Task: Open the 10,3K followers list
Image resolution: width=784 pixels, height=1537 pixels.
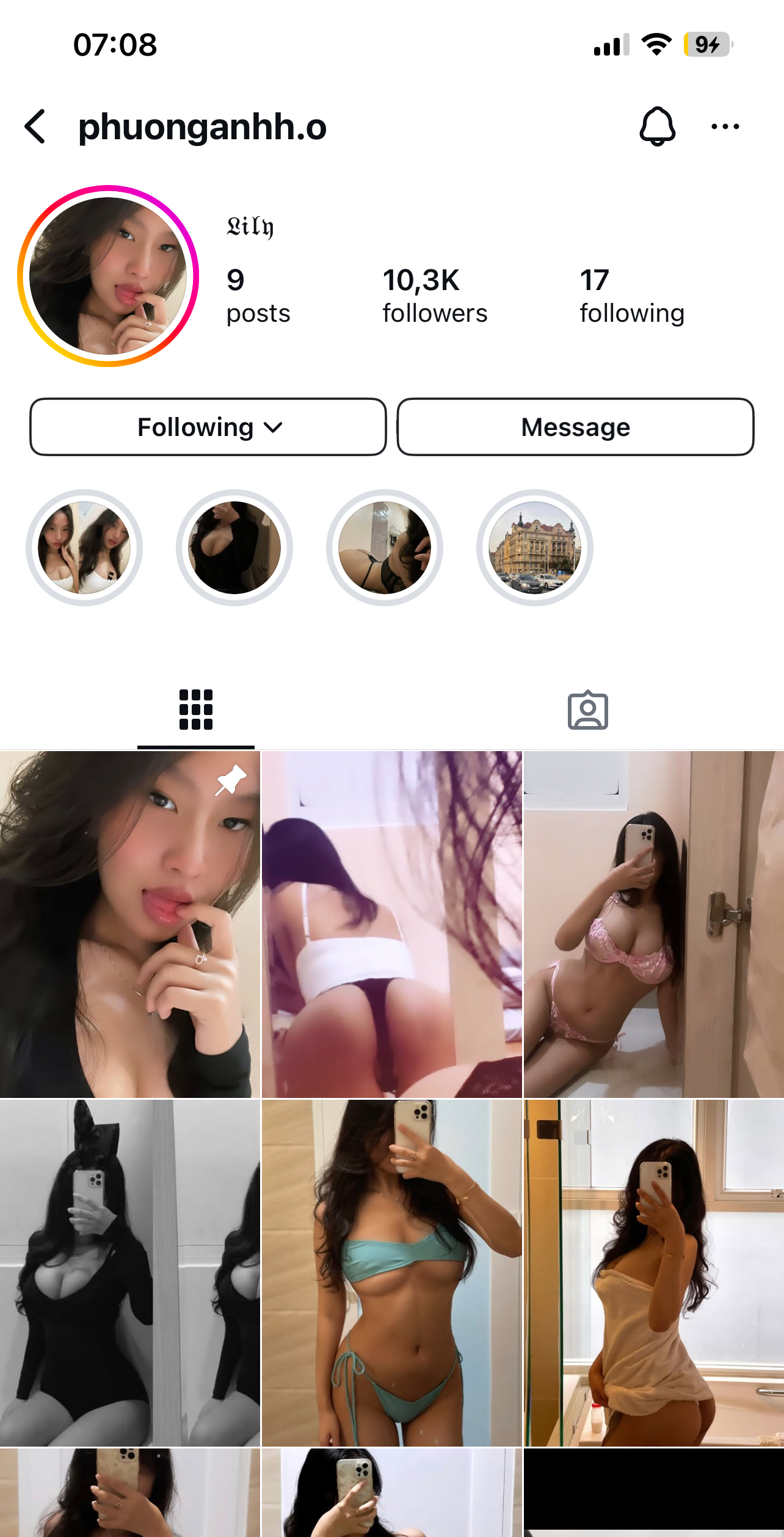Action: (x=434, y=296)
